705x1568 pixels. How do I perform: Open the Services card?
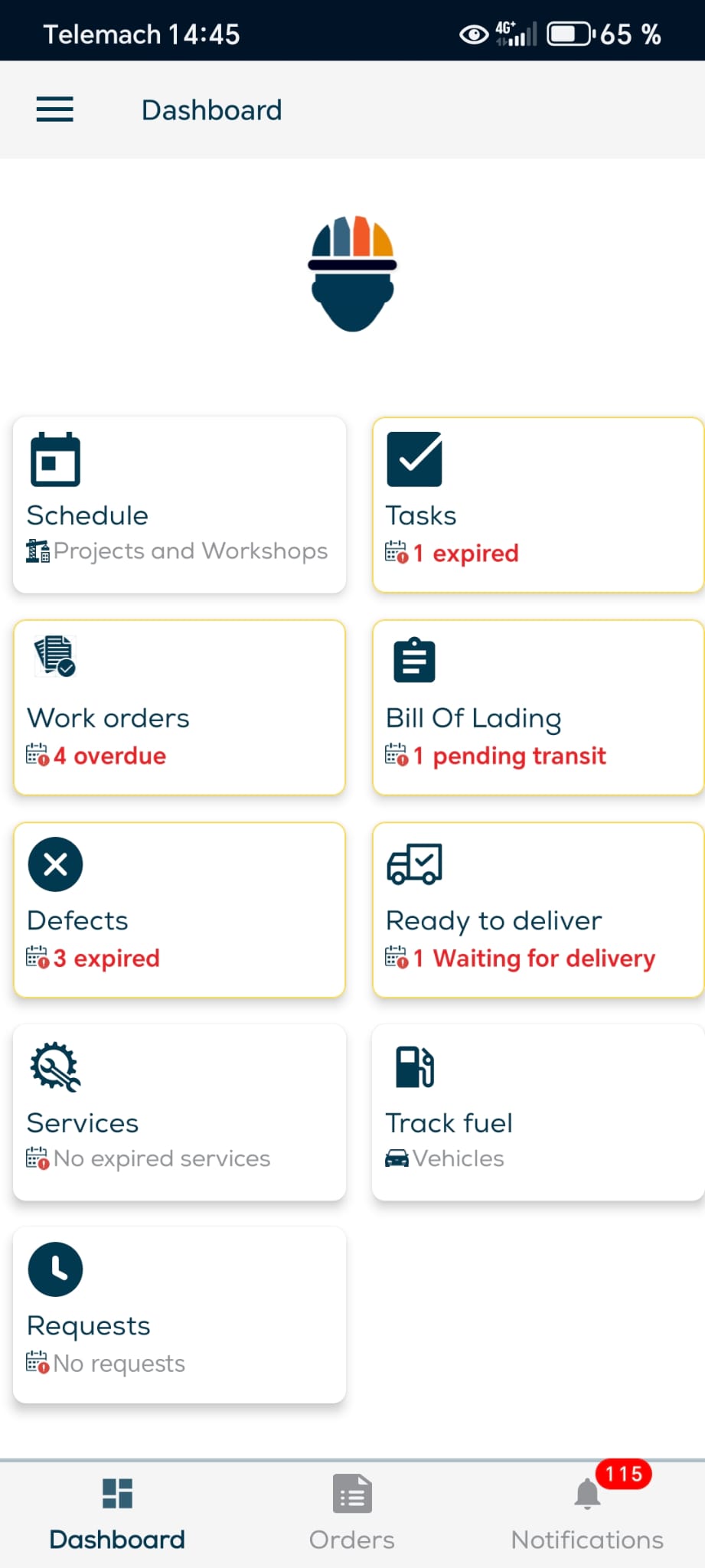[179, 1112]
